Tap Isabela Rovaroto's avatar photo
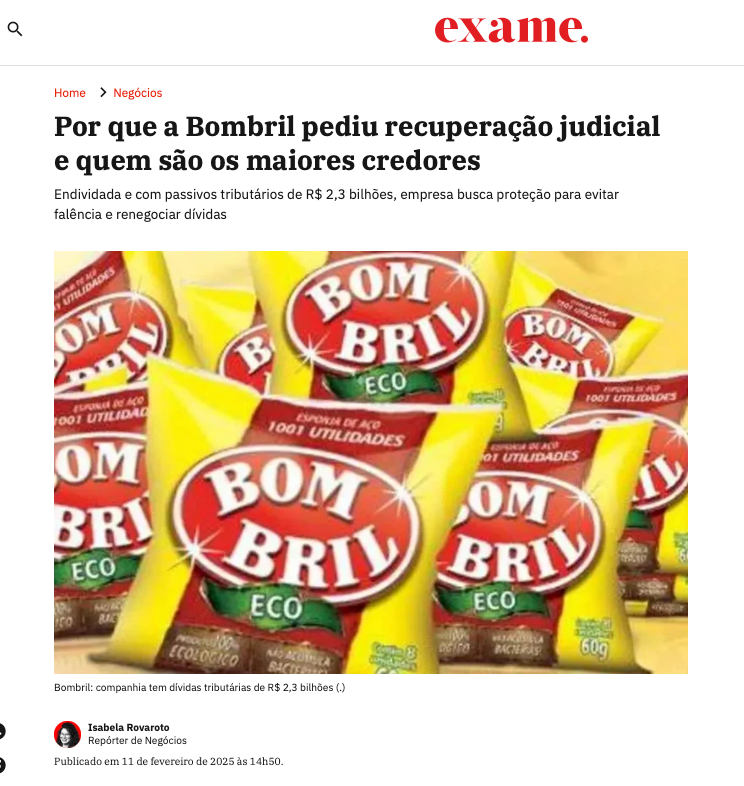This screenshot has height=786, width=744. pos(67,734)
